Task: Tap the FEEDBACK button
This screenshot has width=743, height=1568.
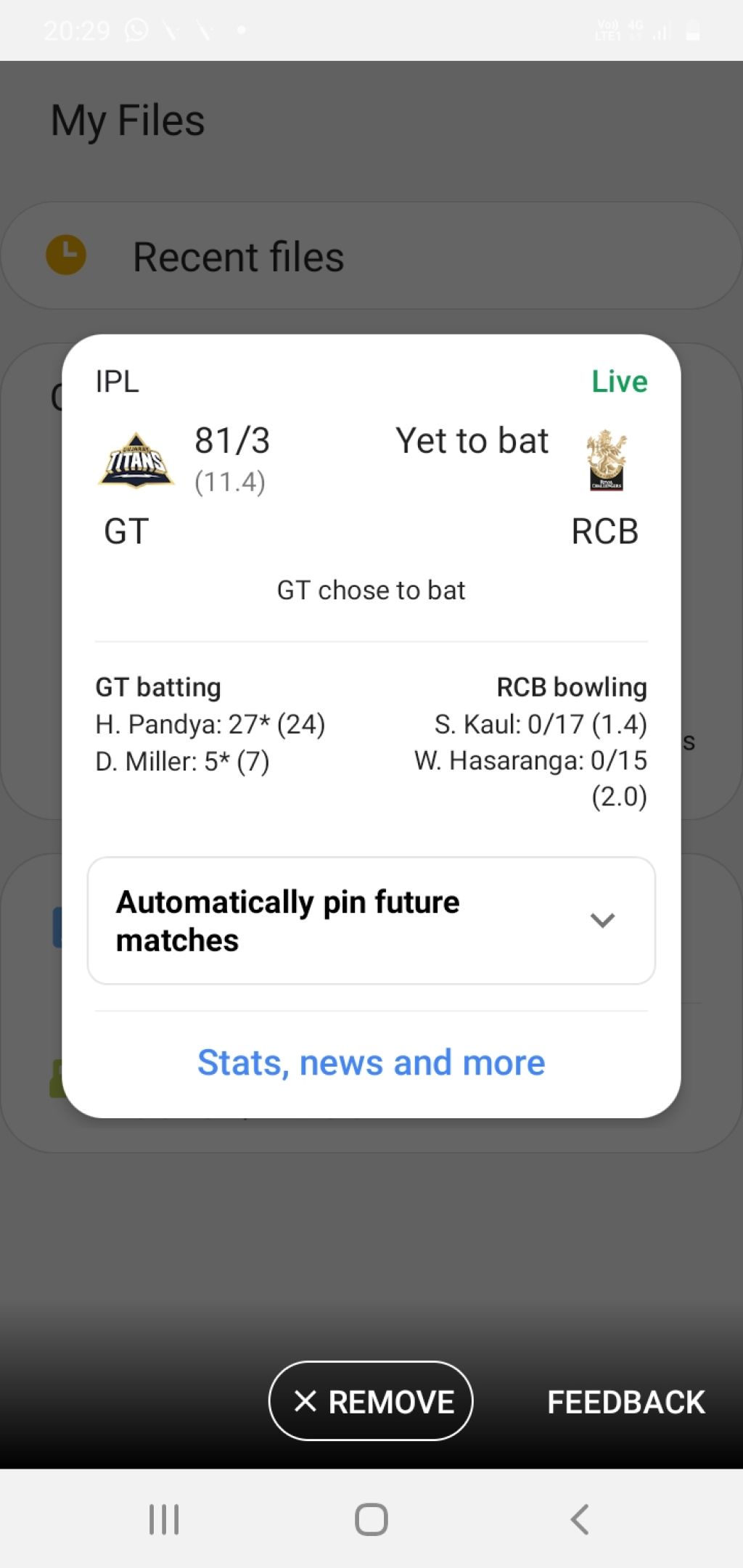Action: [x=625, y=1402]
